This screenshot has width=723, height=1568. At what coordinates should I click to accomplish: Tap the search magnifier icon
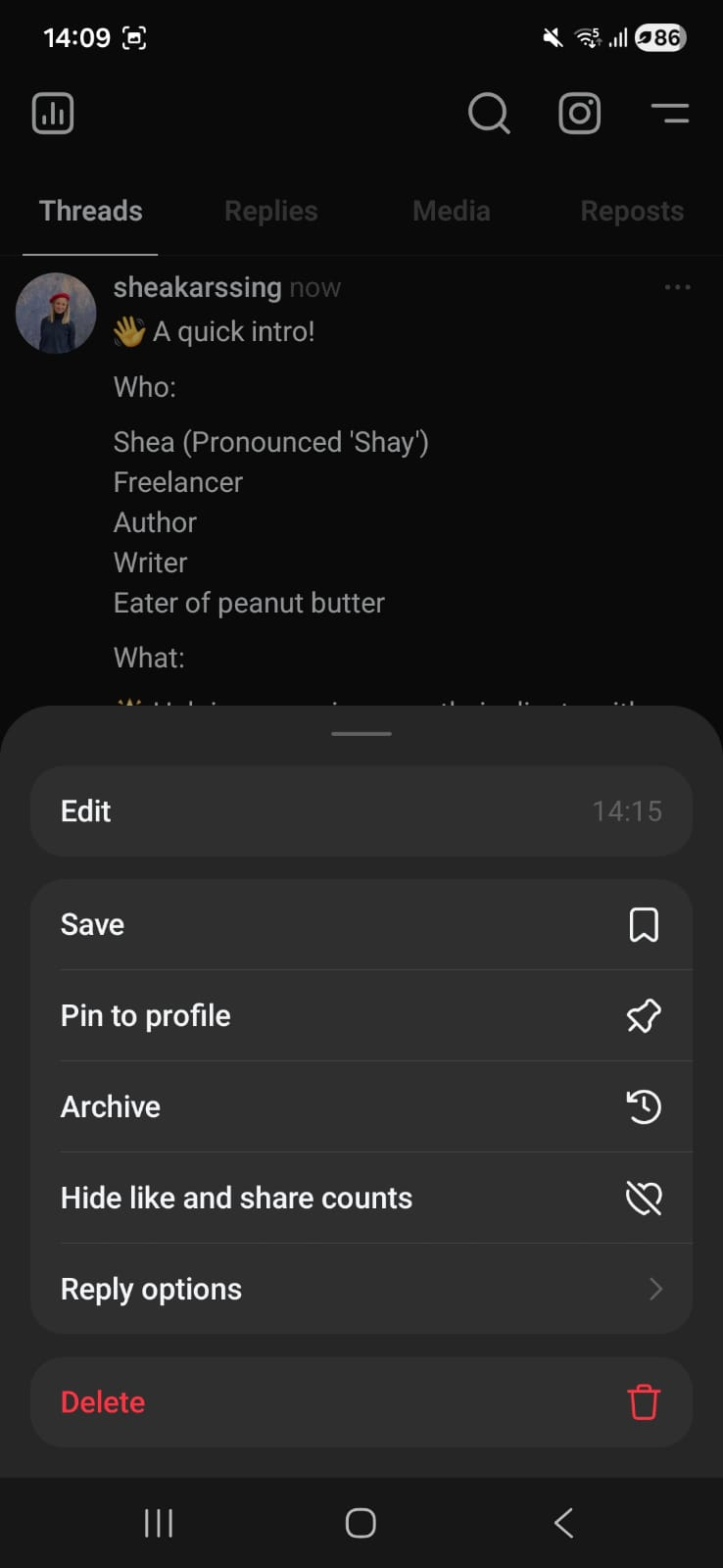(x=489, y=113)
